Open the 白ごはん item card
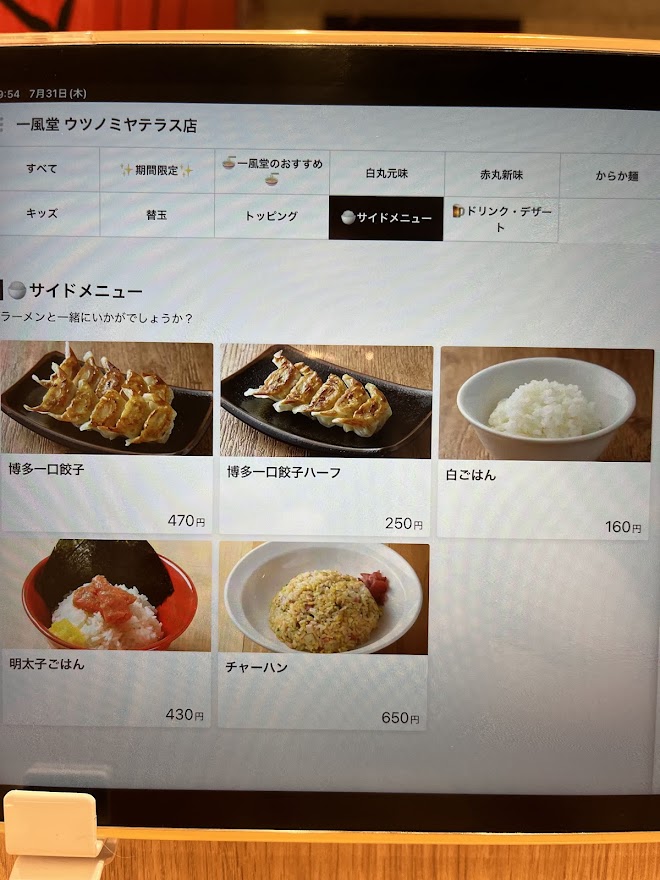660x880 pixels. [x=545, y=443]
